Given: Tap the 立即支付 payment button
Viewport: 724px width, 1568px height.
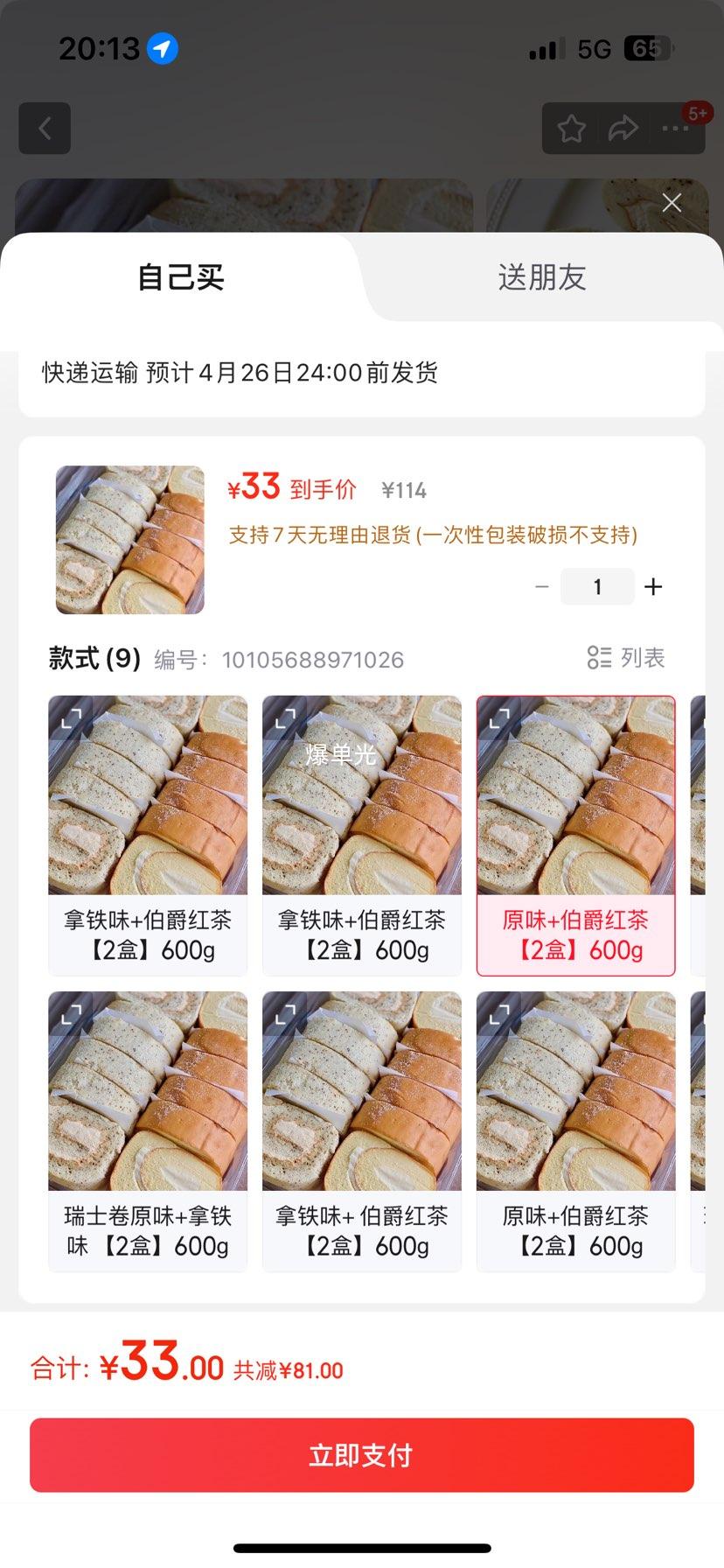Looking at the screenshot, I should click(x=362, y=1453).
